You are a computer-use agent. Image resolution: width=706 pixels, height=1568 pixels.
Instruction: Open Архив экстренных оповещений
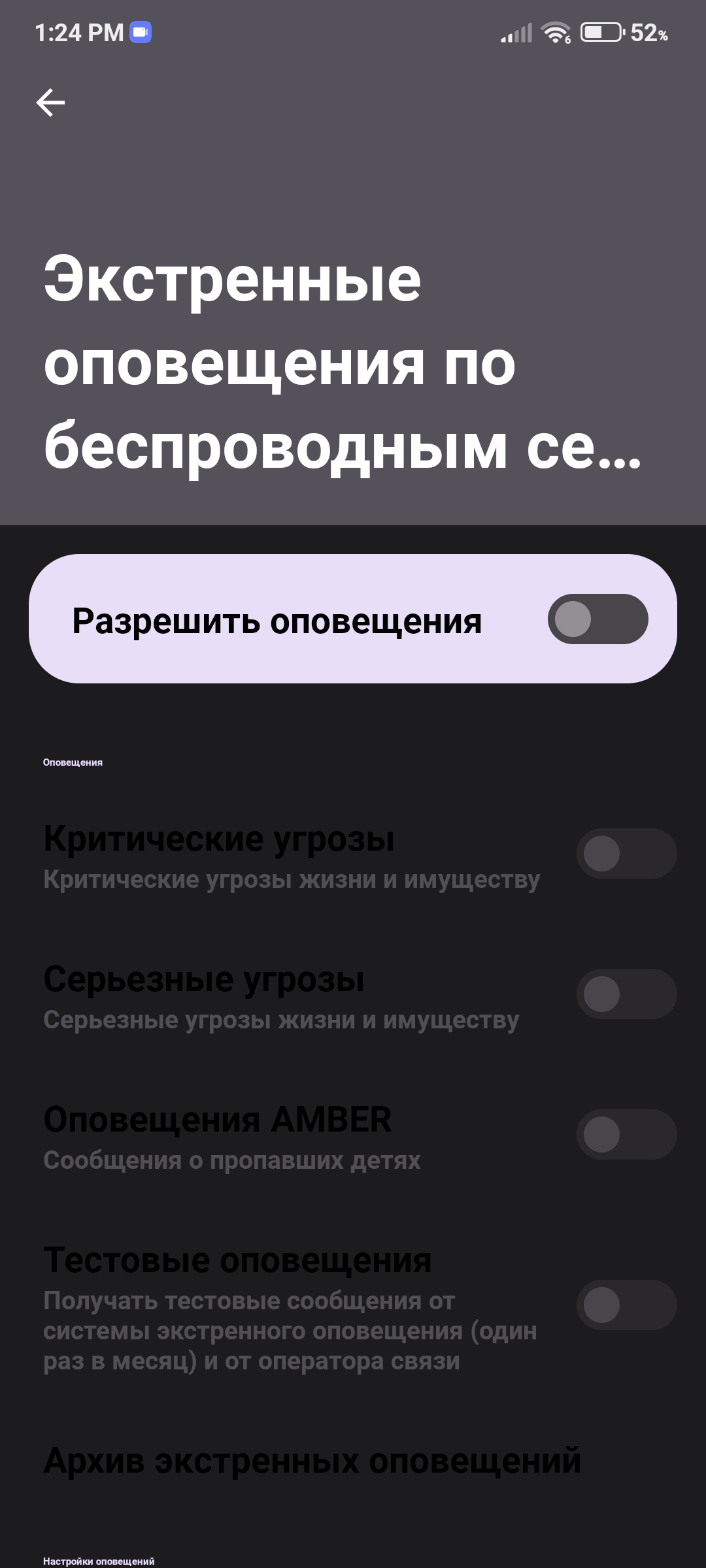[x=353, y=1460]
